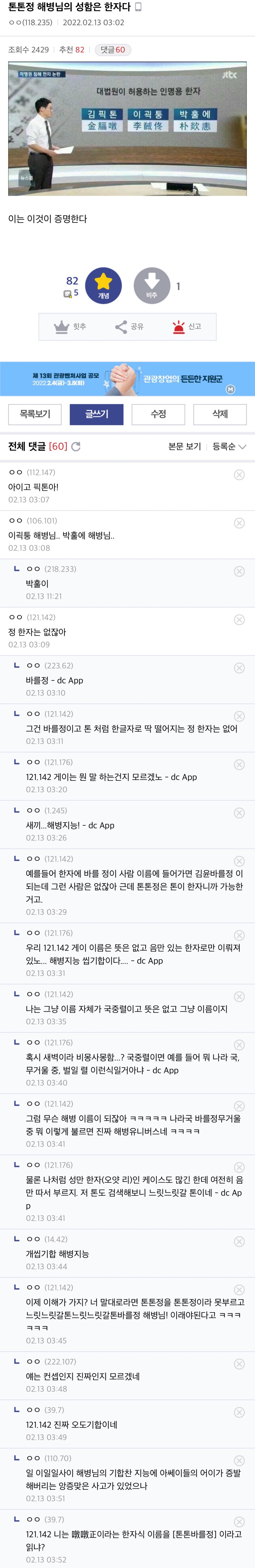Tap the 힛추 crown button
Screen dimensions: 255x1568
coord(71,326)
